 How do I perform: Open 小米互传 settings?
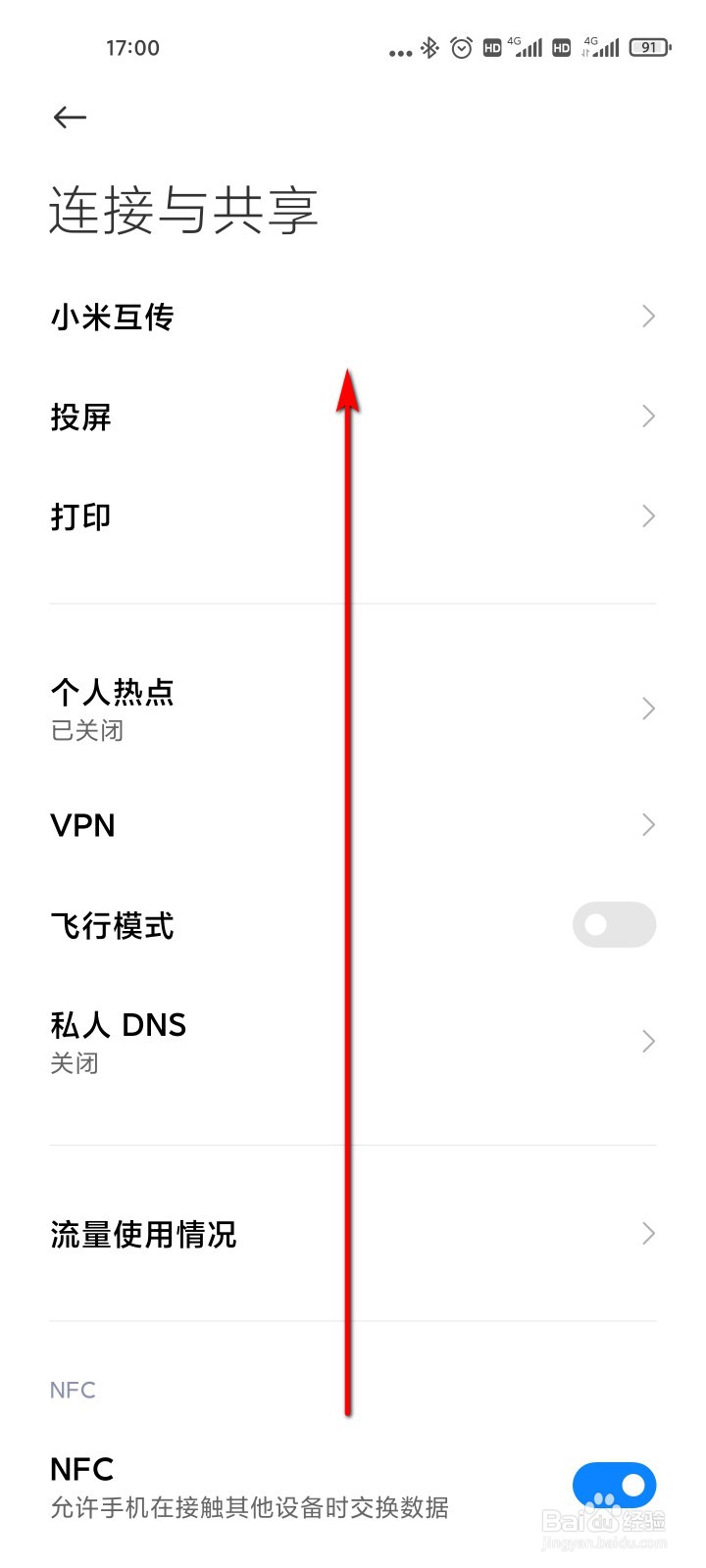click(353, 317)
